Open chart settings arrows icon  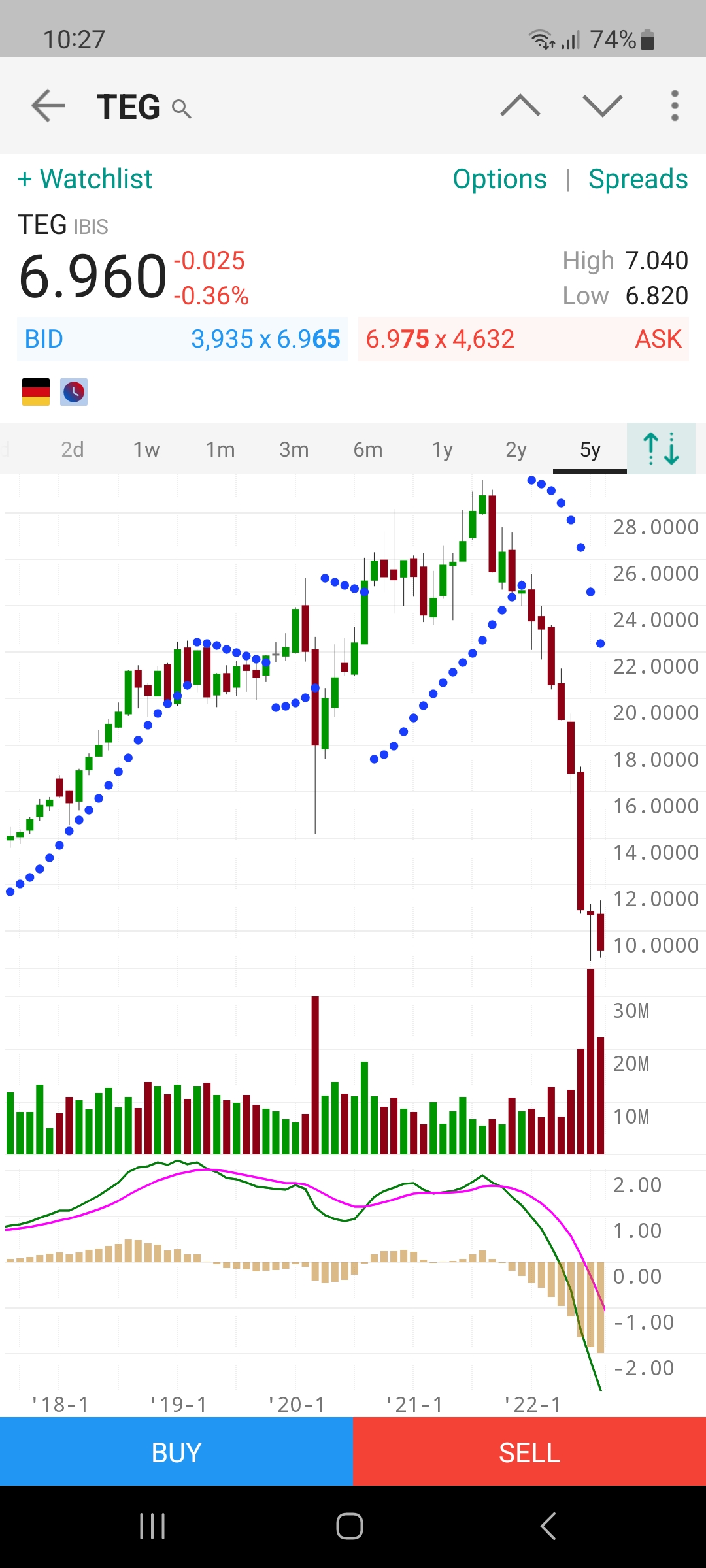[x=661, y=449]
